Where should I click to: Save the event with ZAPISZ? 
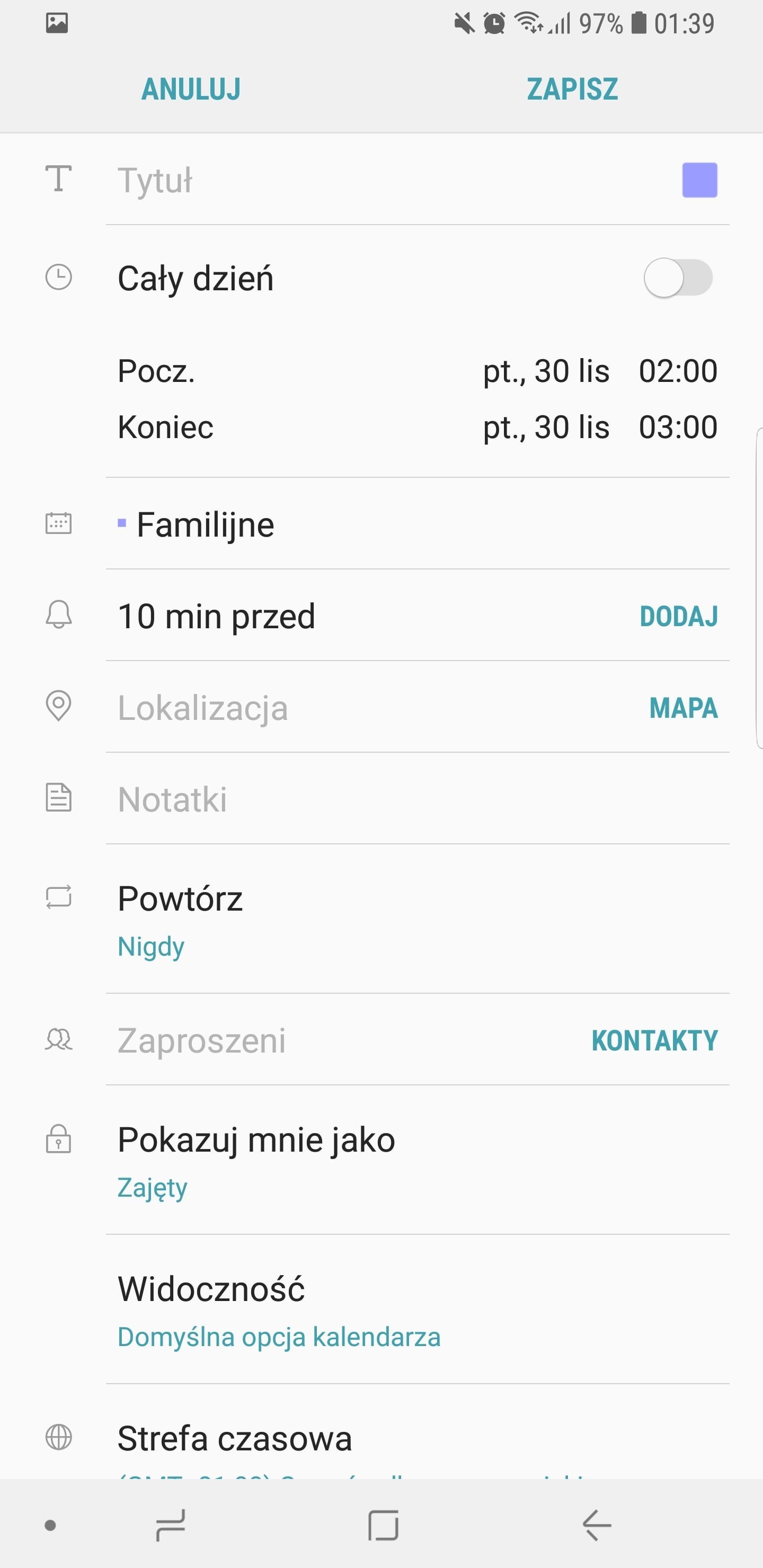coord(572,90)
